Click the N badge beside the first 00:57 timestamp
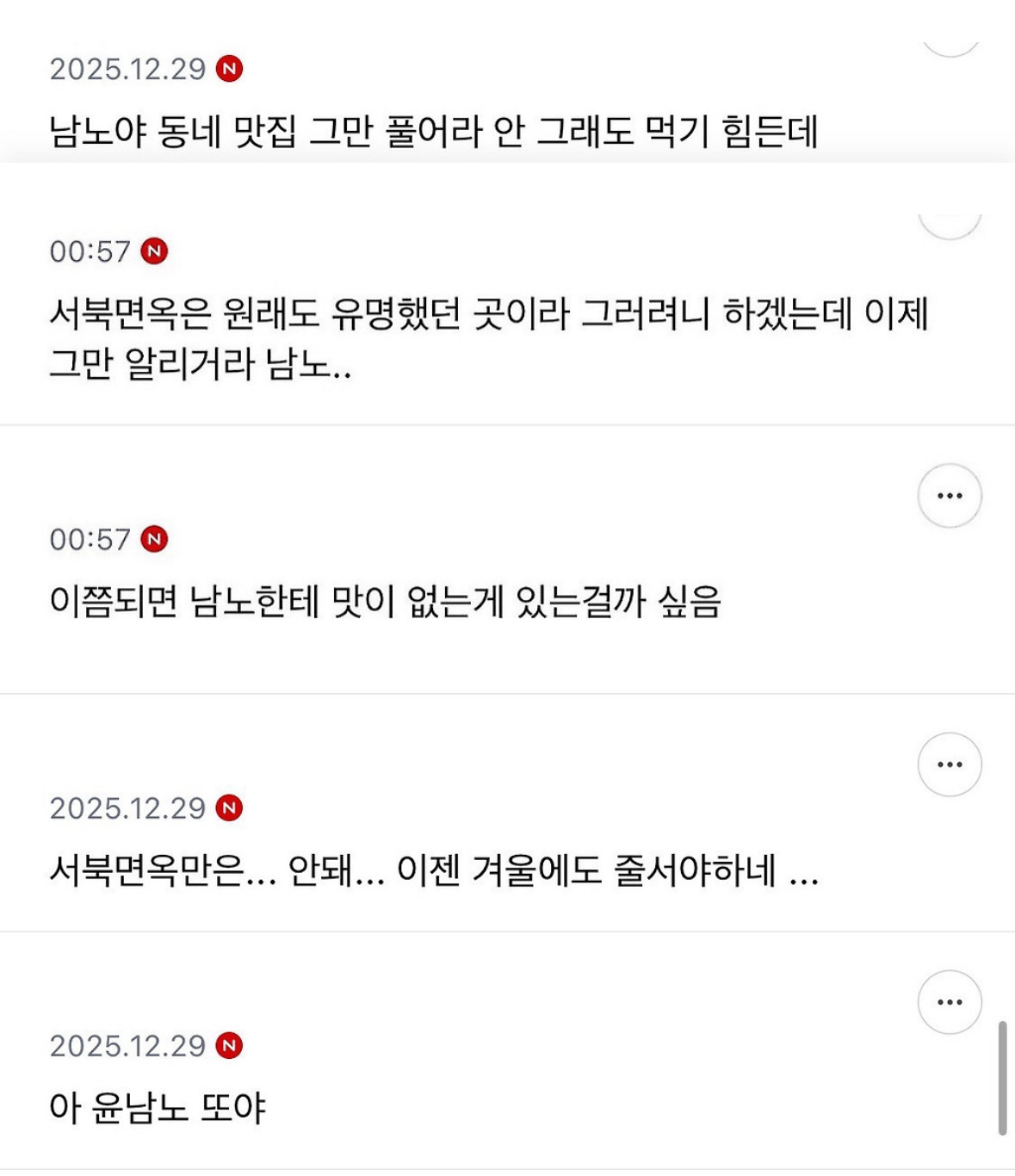 pyautogui.click(x=153, y=253)
